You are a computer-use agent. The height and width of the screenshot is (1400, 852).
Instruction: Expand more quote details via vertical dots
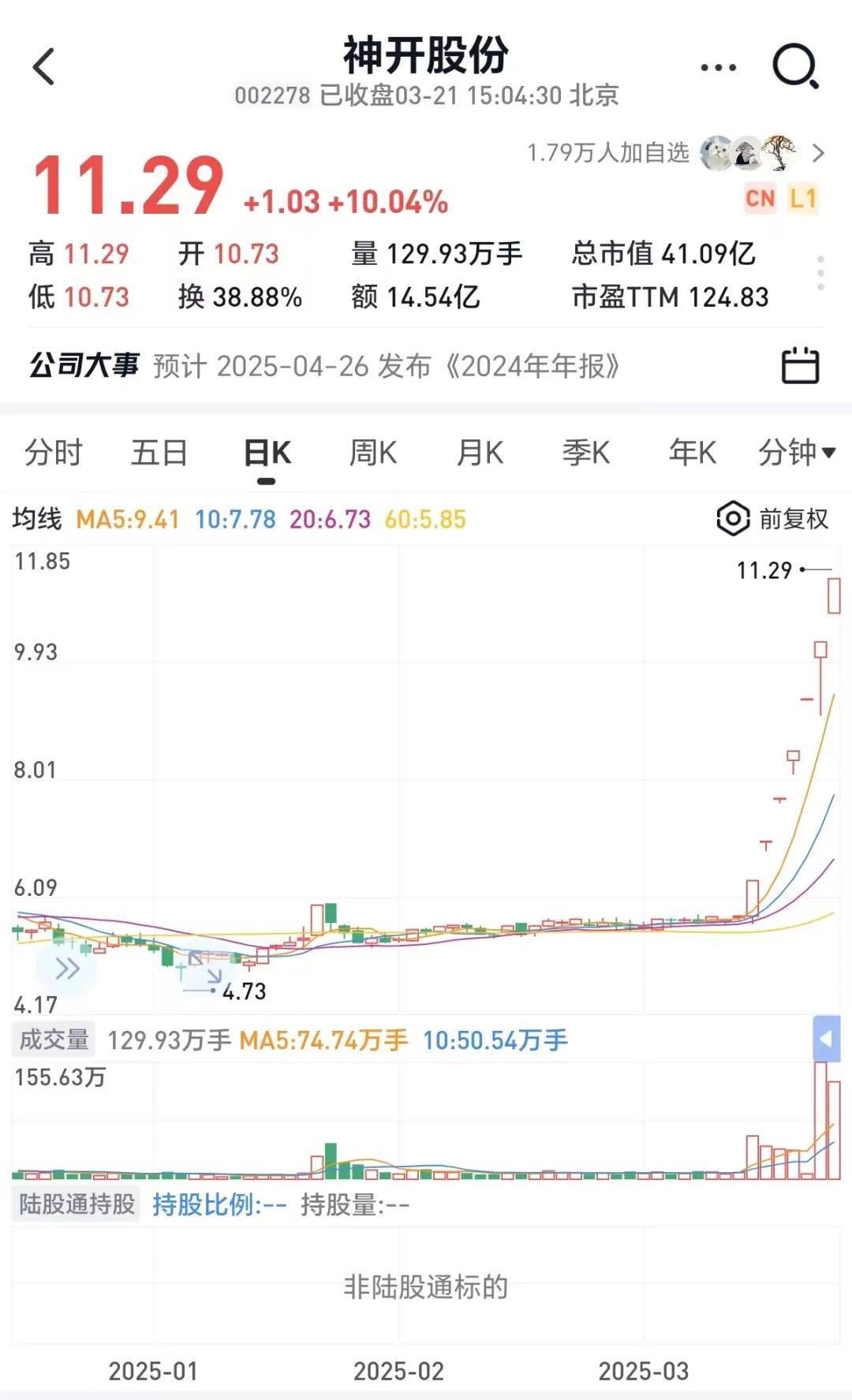click(x=820, y=273)
